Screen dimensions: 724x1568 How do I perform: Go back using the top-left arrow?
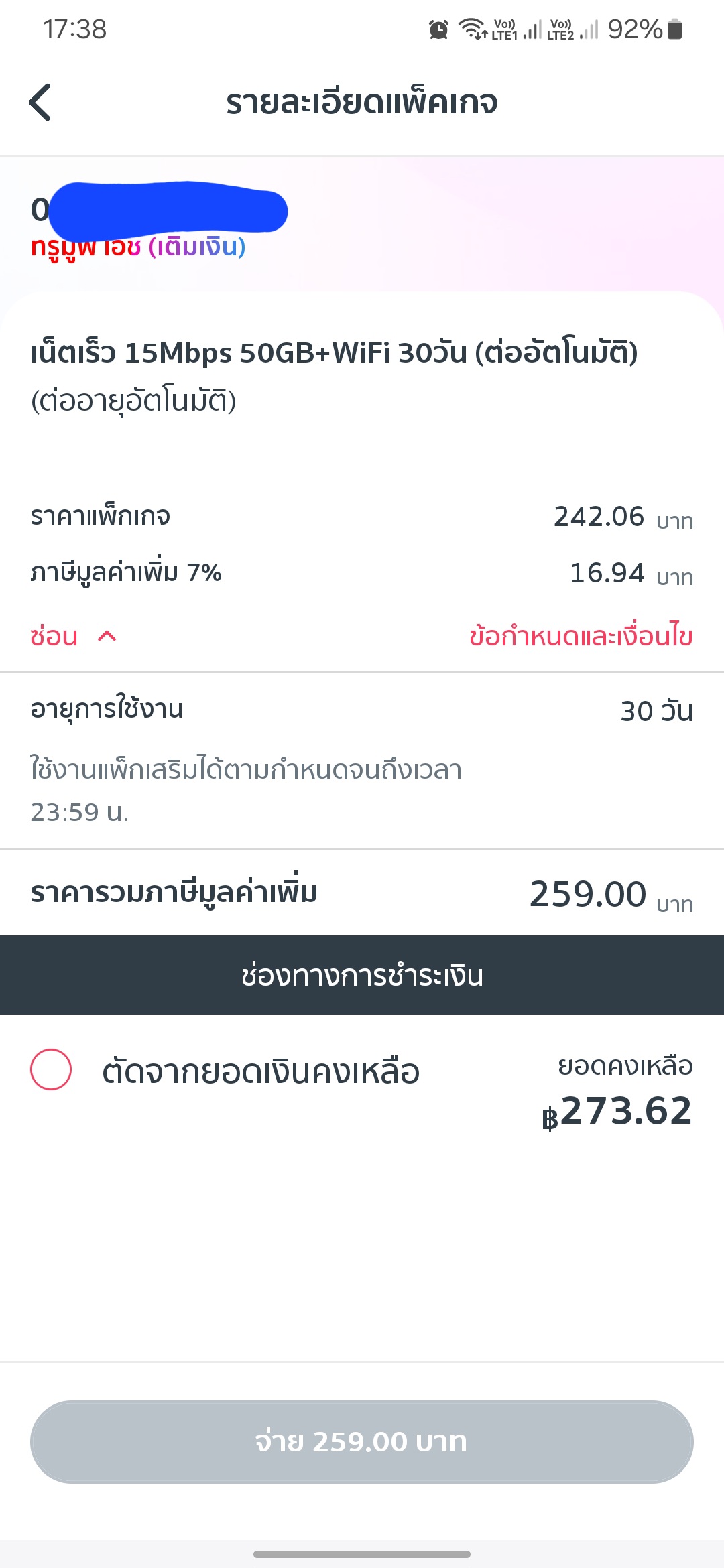point(40,103)
